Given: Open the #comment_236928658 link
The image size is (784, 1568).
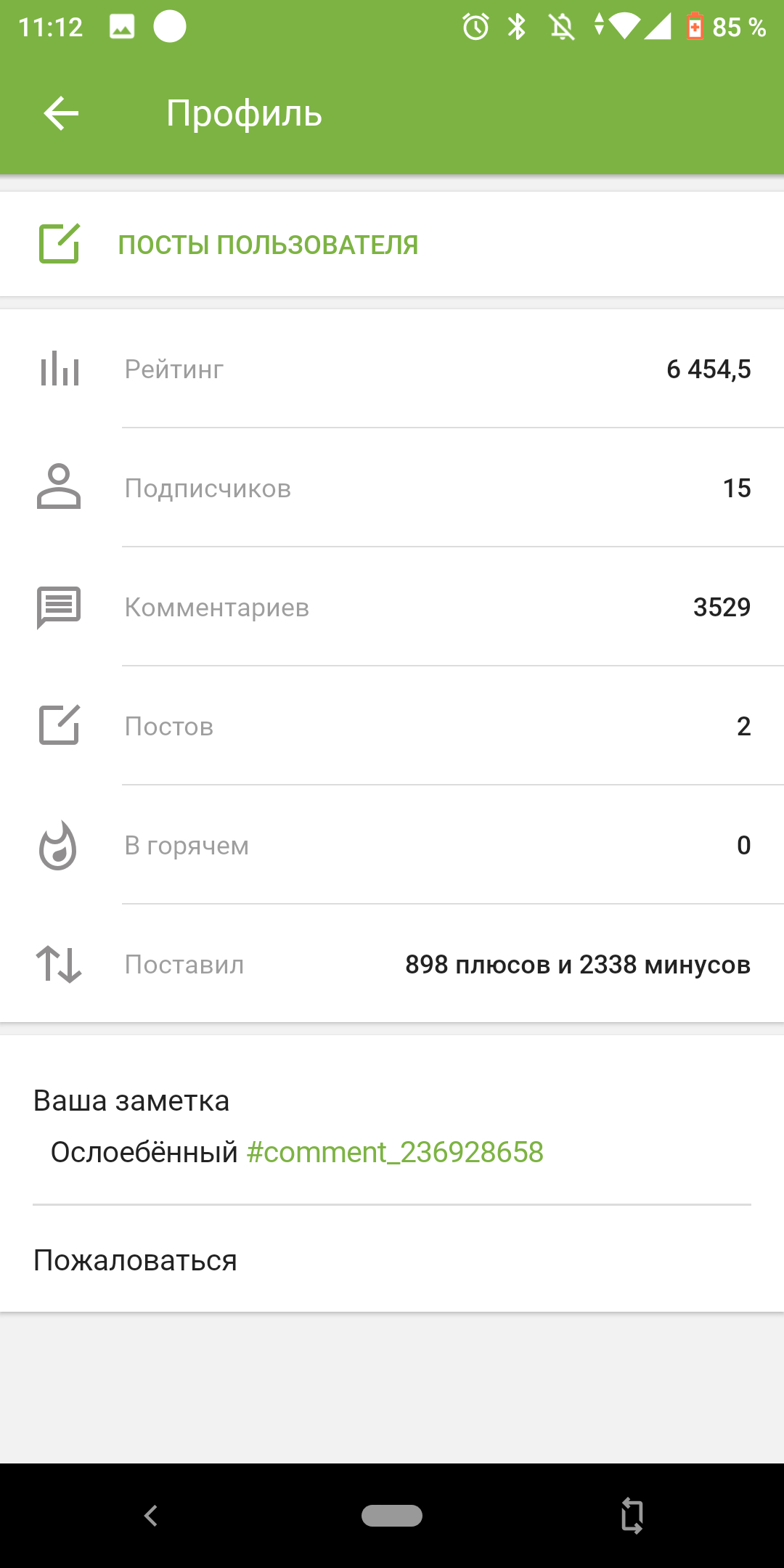Looking at the screenshot, I should tap(395, 1152).
